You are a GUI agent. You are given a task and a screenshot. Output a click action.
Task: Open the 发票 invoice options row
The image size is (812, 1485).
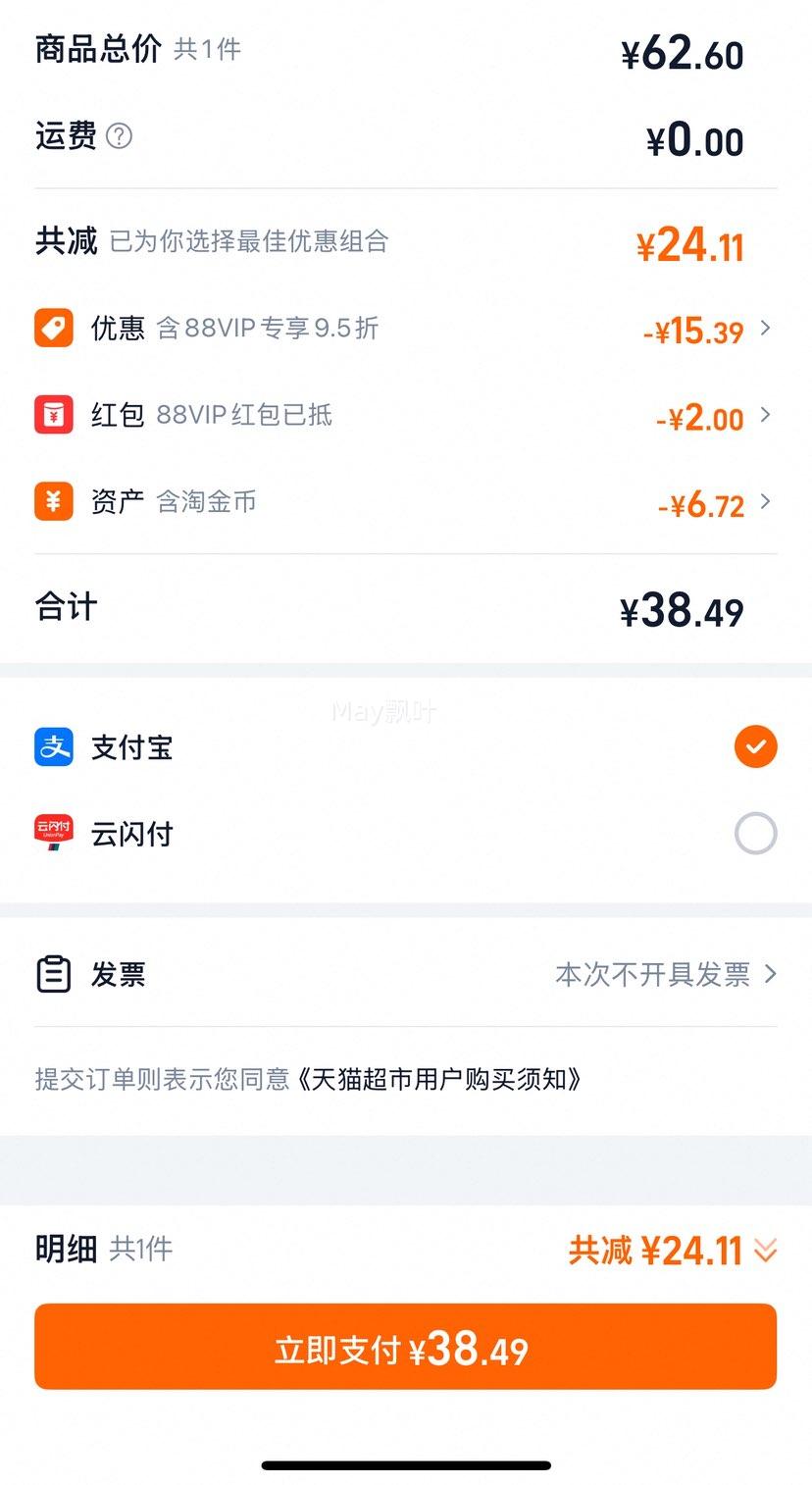coord(405,974)
